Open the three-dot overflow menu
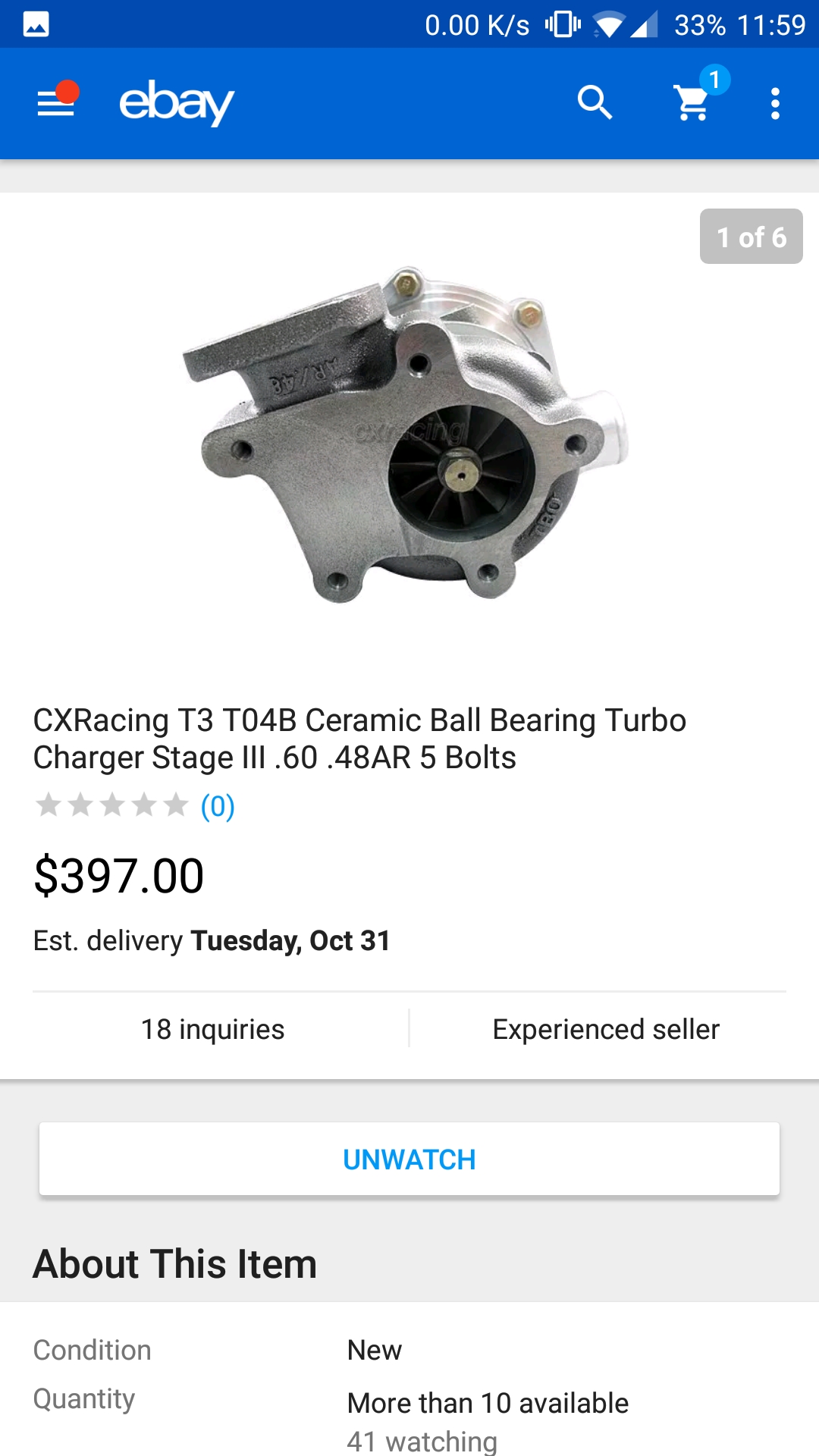This screenshot has width=819, height=1456. point(775,103)
